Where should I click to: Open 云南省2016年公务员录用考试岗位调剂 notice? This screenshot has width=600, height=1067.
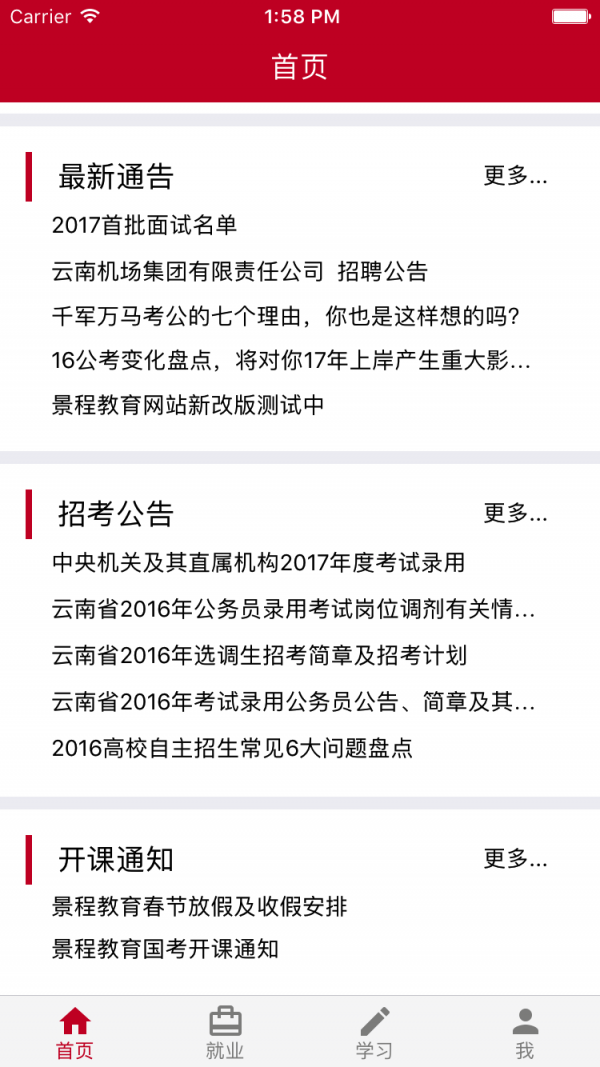tap(293, 609)
